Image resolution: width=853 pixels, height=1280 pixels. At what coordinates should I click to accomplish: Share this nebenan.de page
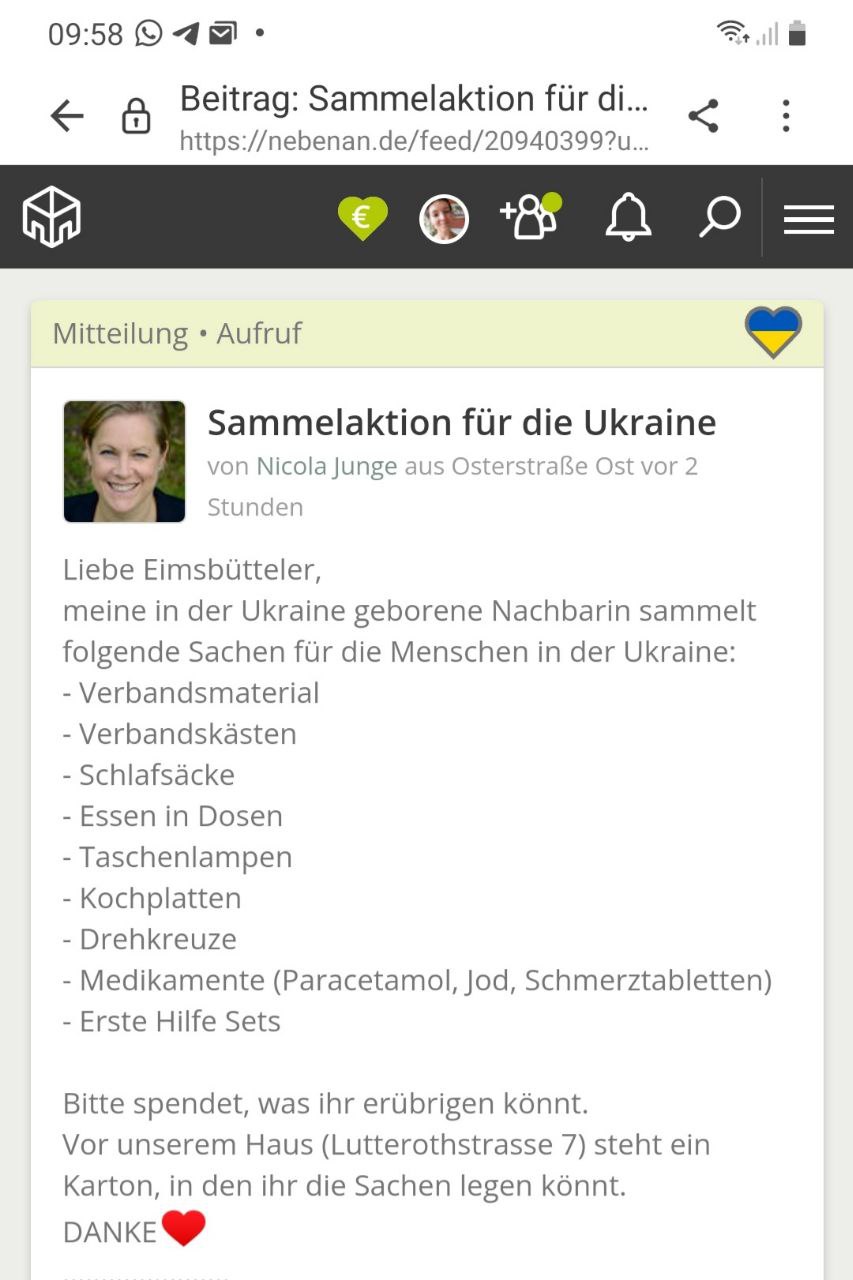[x=703, y=116]
